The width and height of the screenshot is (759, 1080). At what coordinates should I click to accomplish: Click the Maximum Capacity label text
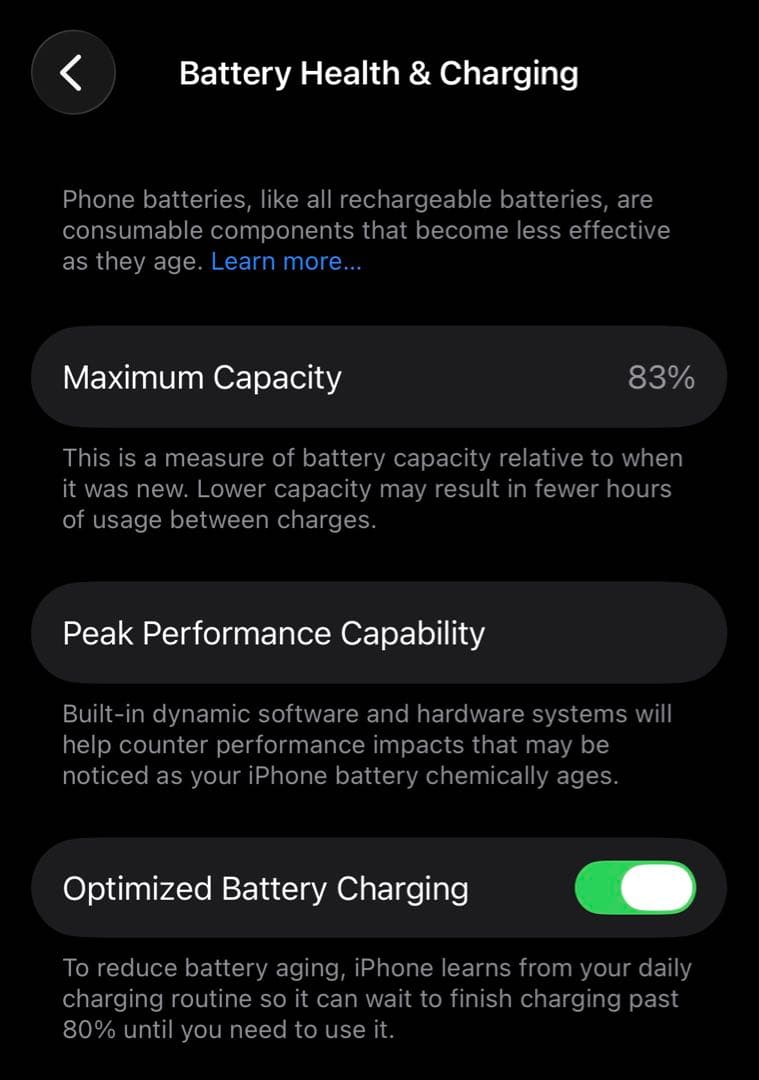pyautogui.click(x=201, y=377)
